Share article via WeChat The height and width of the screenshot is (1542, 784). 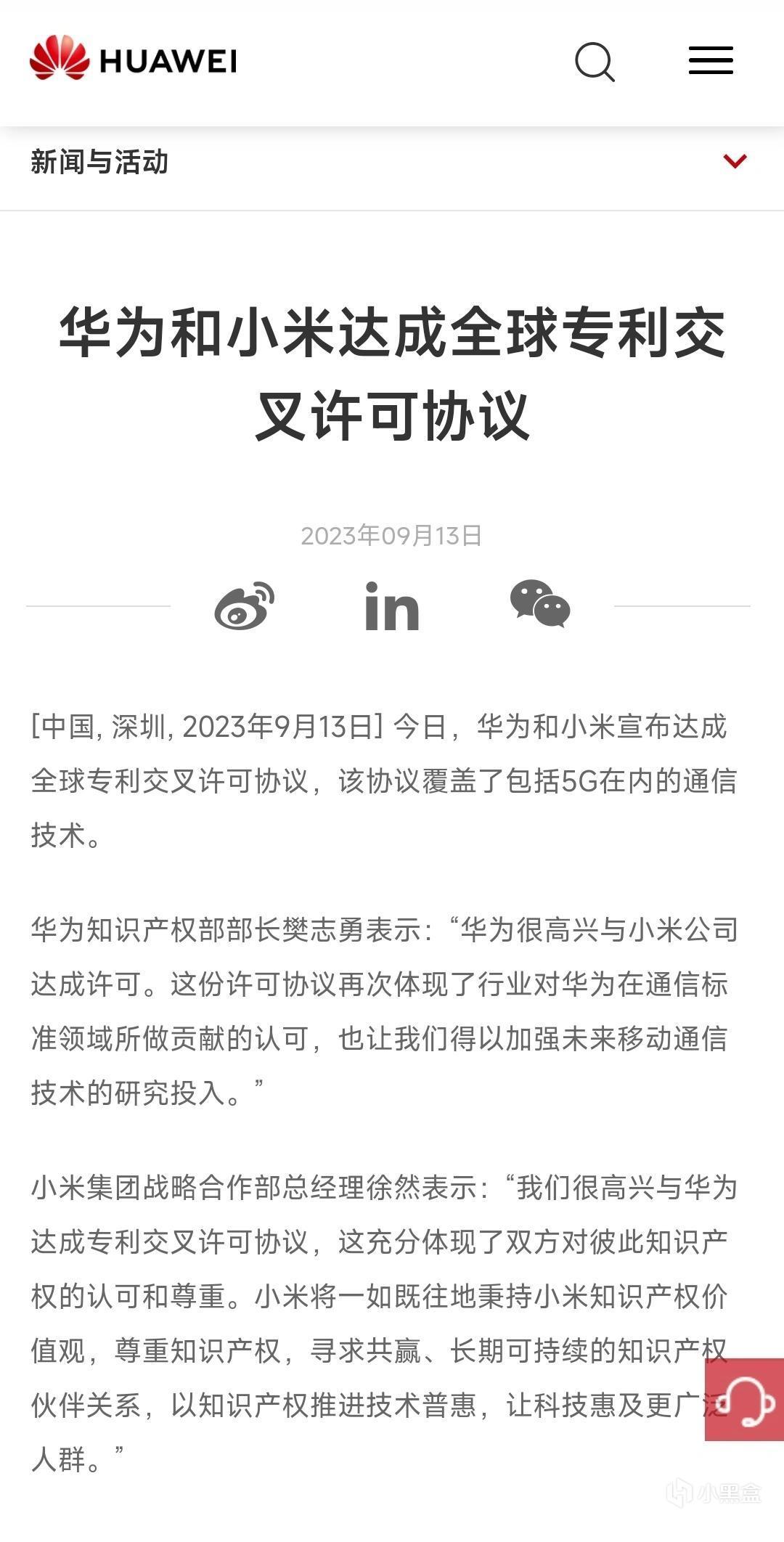tap(539, 604)
